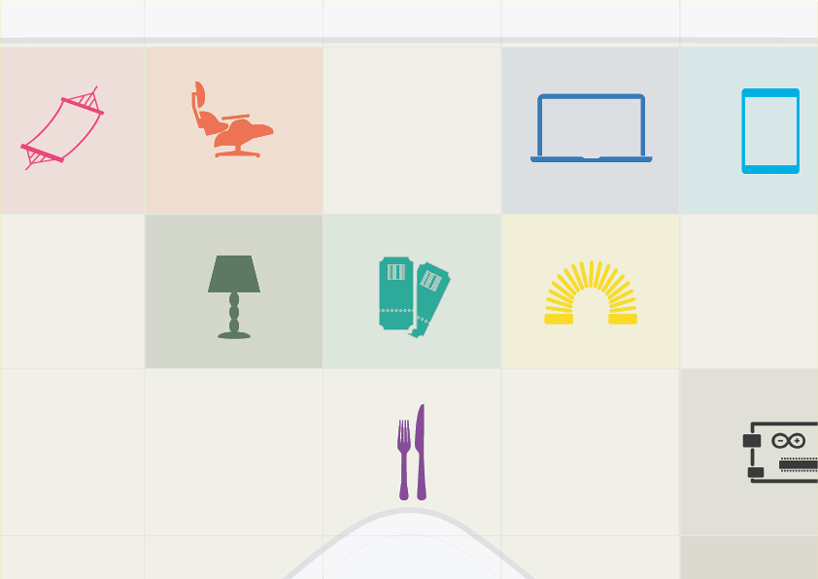
Task: Tap the table lamp tile
Action: click(x=234, y=296)
